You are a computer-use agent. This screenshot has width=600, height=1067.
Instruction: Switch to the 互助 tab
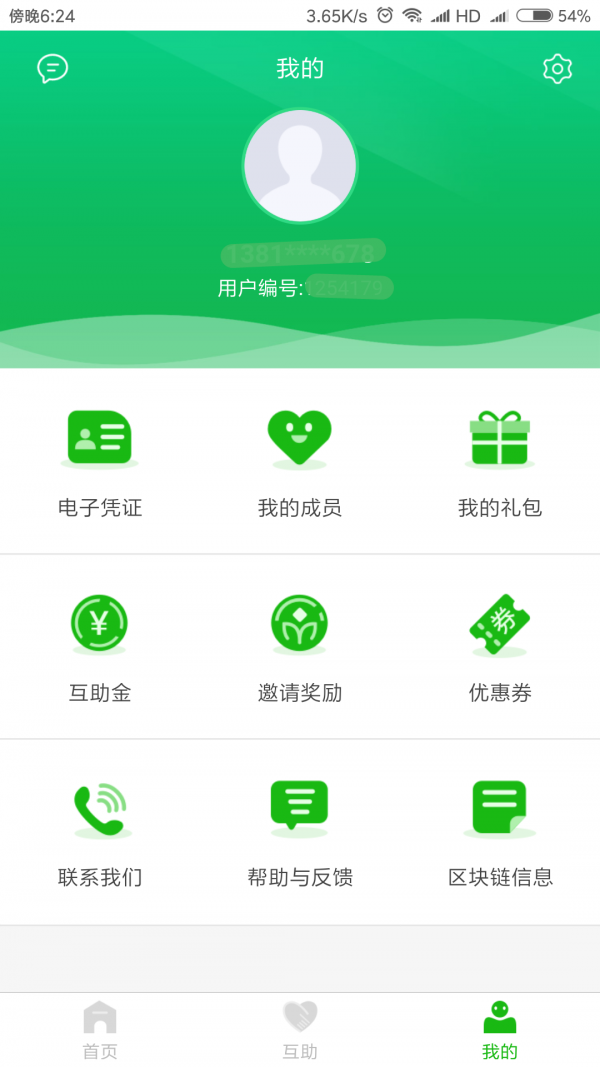(x=300, y=1030)
